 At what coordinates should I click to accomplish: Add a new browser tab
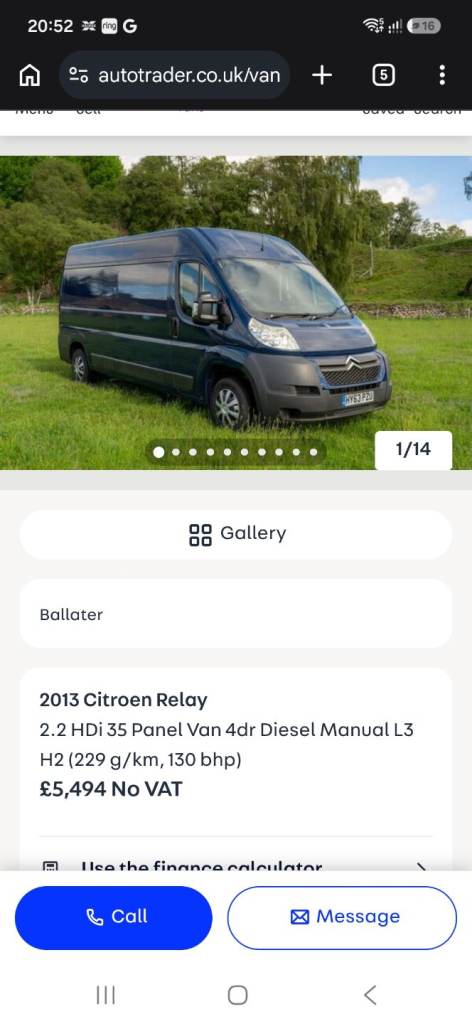321,76
